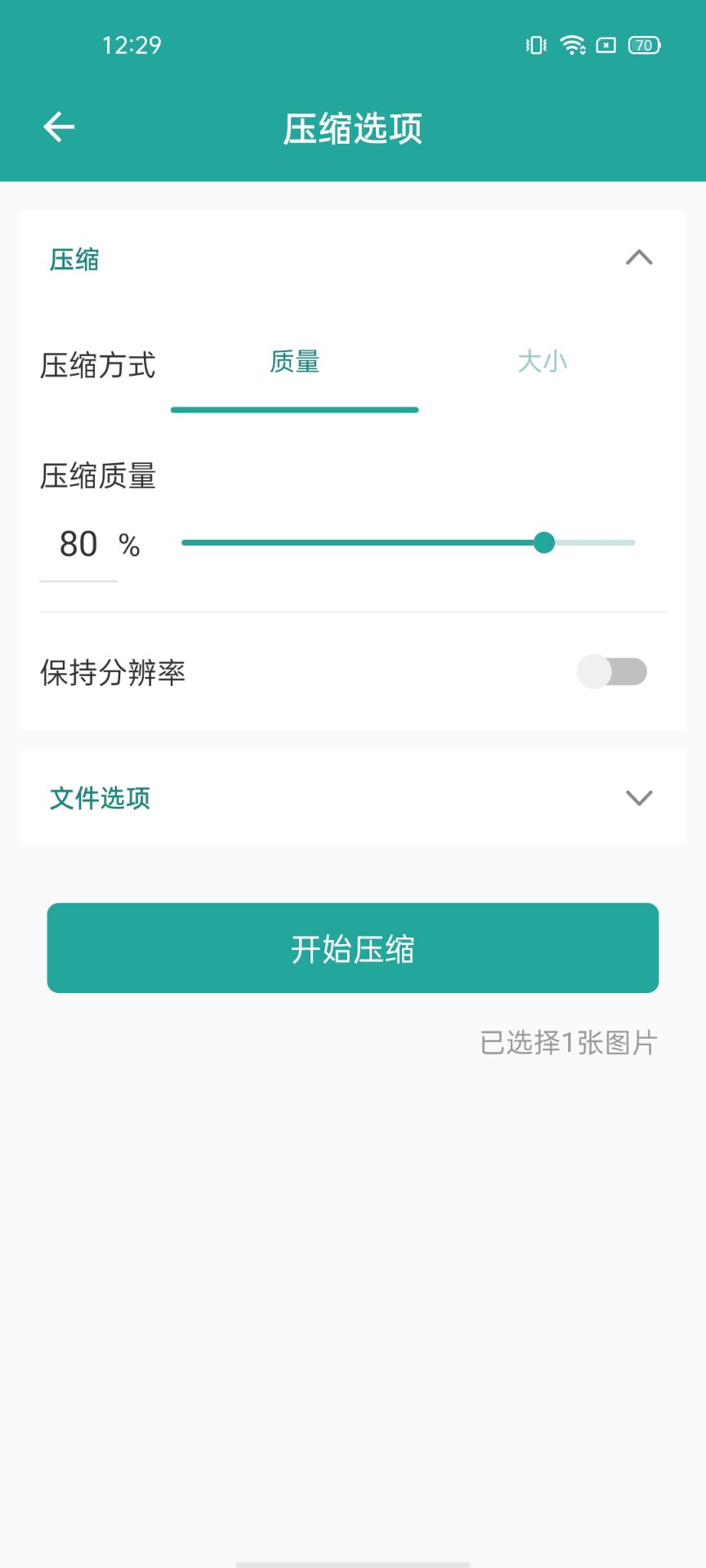Go back using the arrow icon
706x1568 pixels.
[59, 127]
